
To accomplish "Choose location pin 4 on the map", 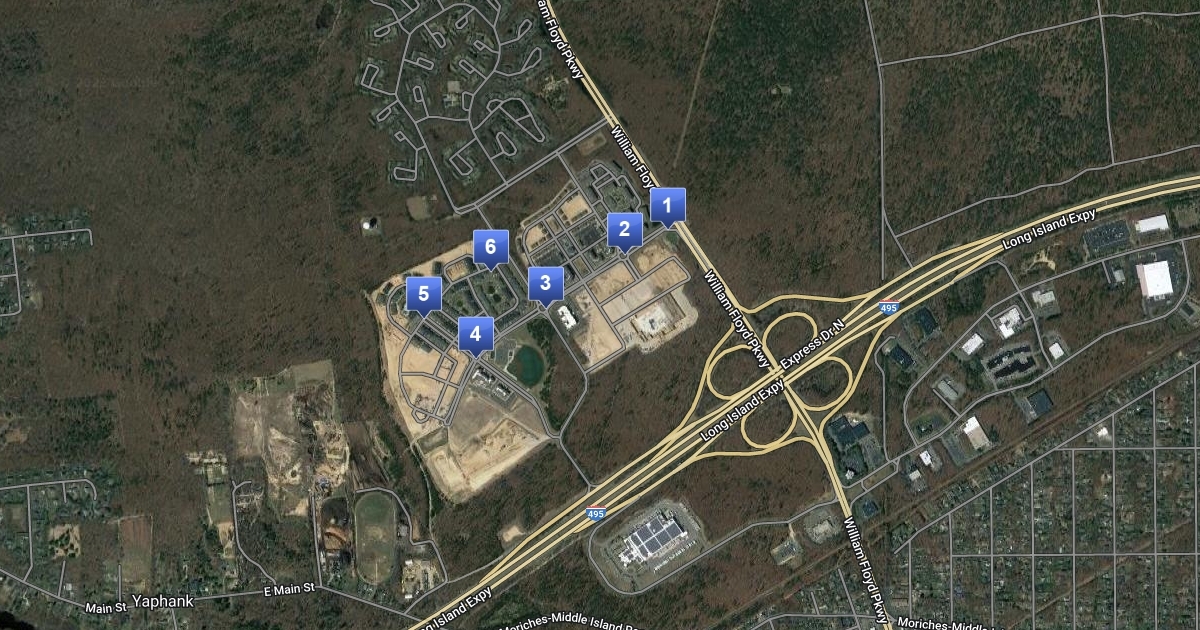I will 476,334.
